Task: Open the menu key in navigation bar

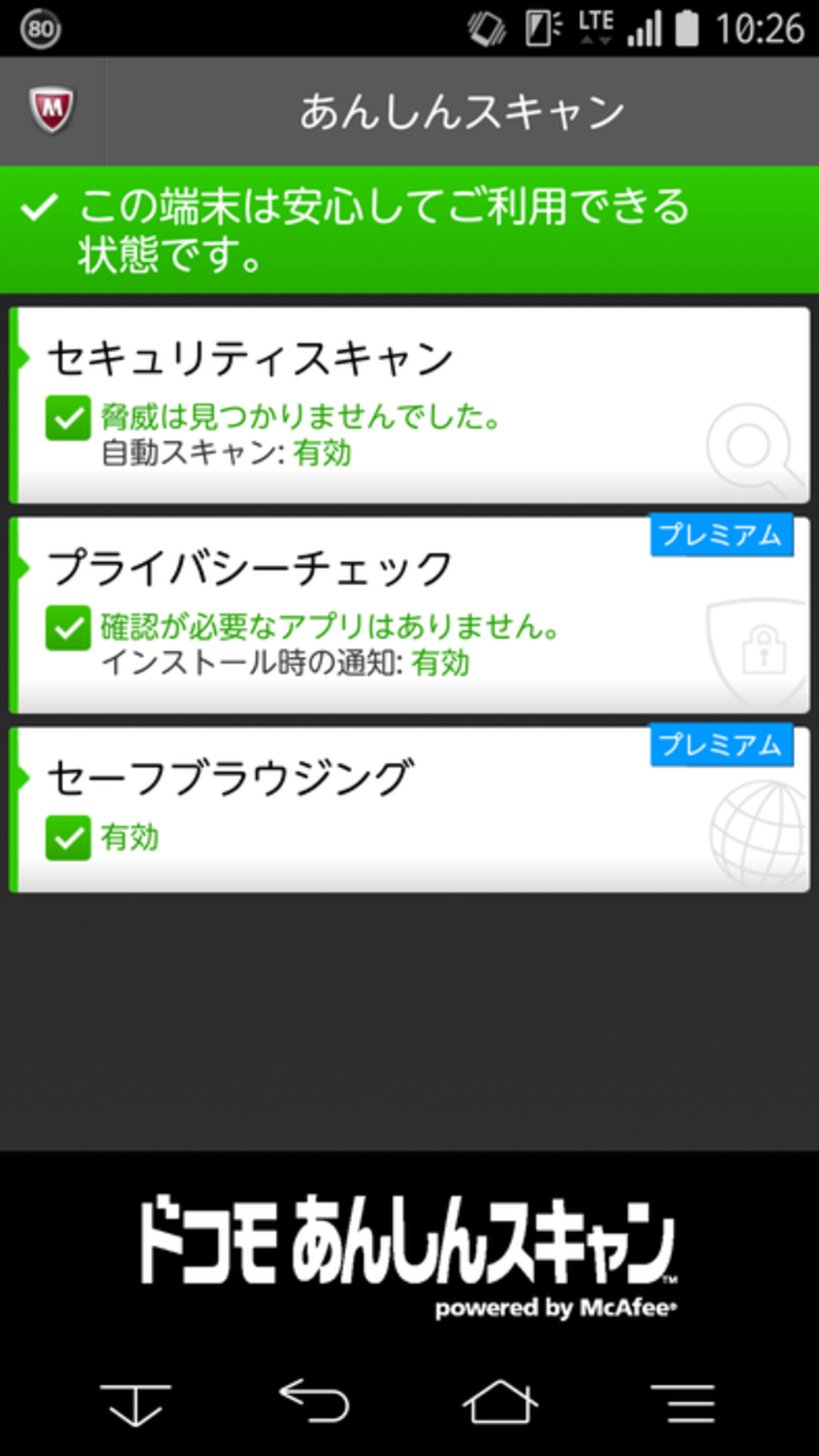Action: 683,1403
